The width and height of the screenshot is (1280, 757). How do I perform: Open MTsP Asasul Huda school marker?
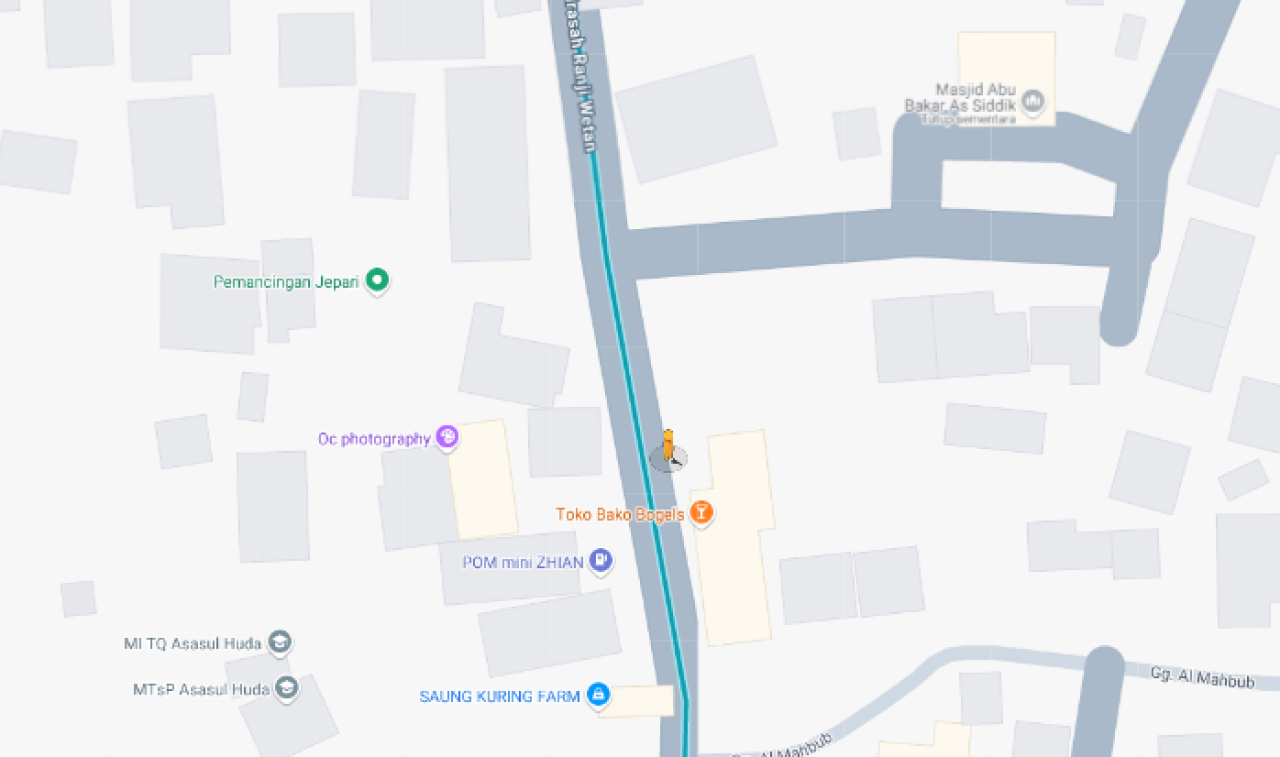point(287,688)
